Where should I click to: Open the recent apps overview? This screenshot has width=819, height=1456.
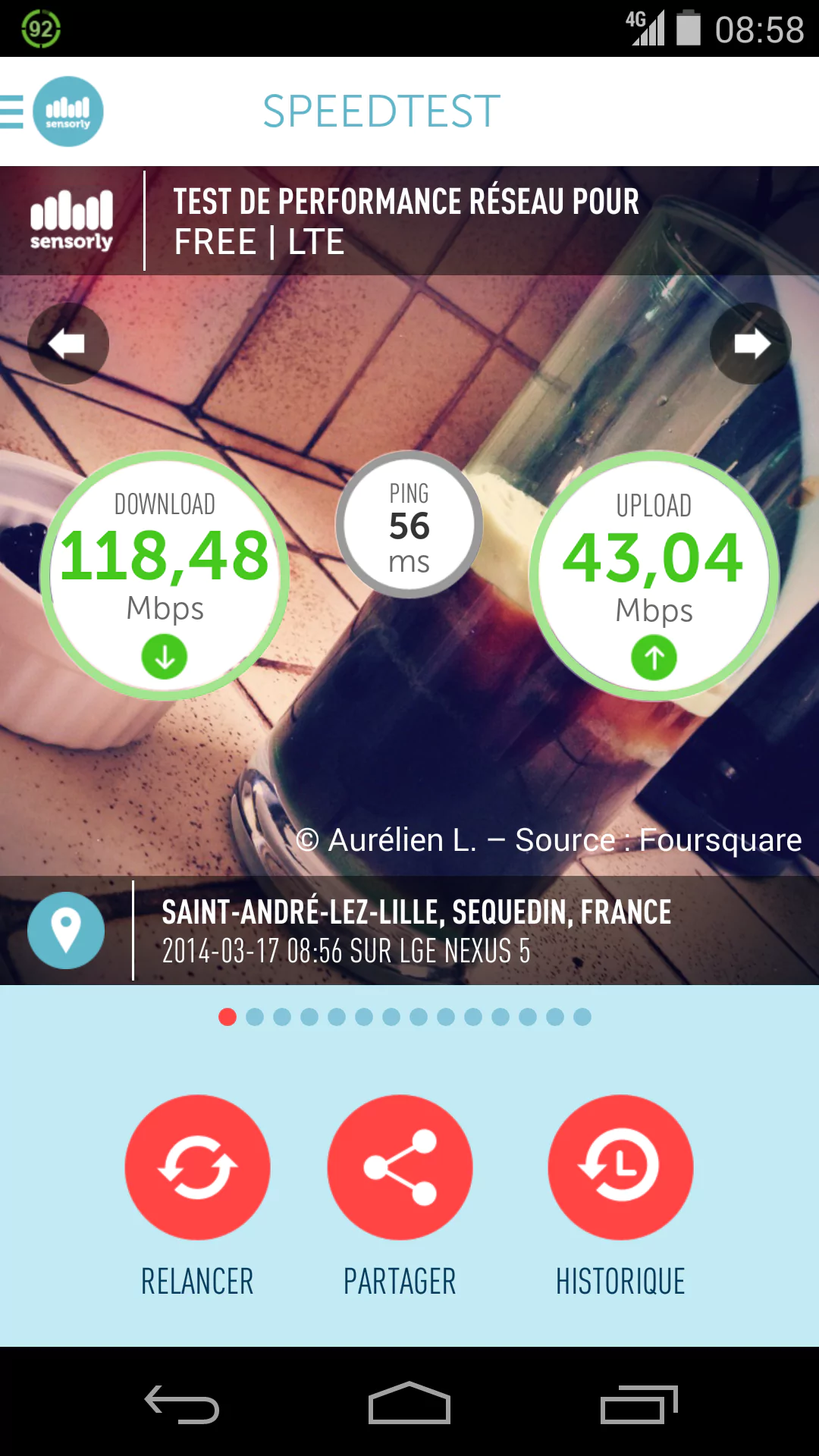point(639,1404)
